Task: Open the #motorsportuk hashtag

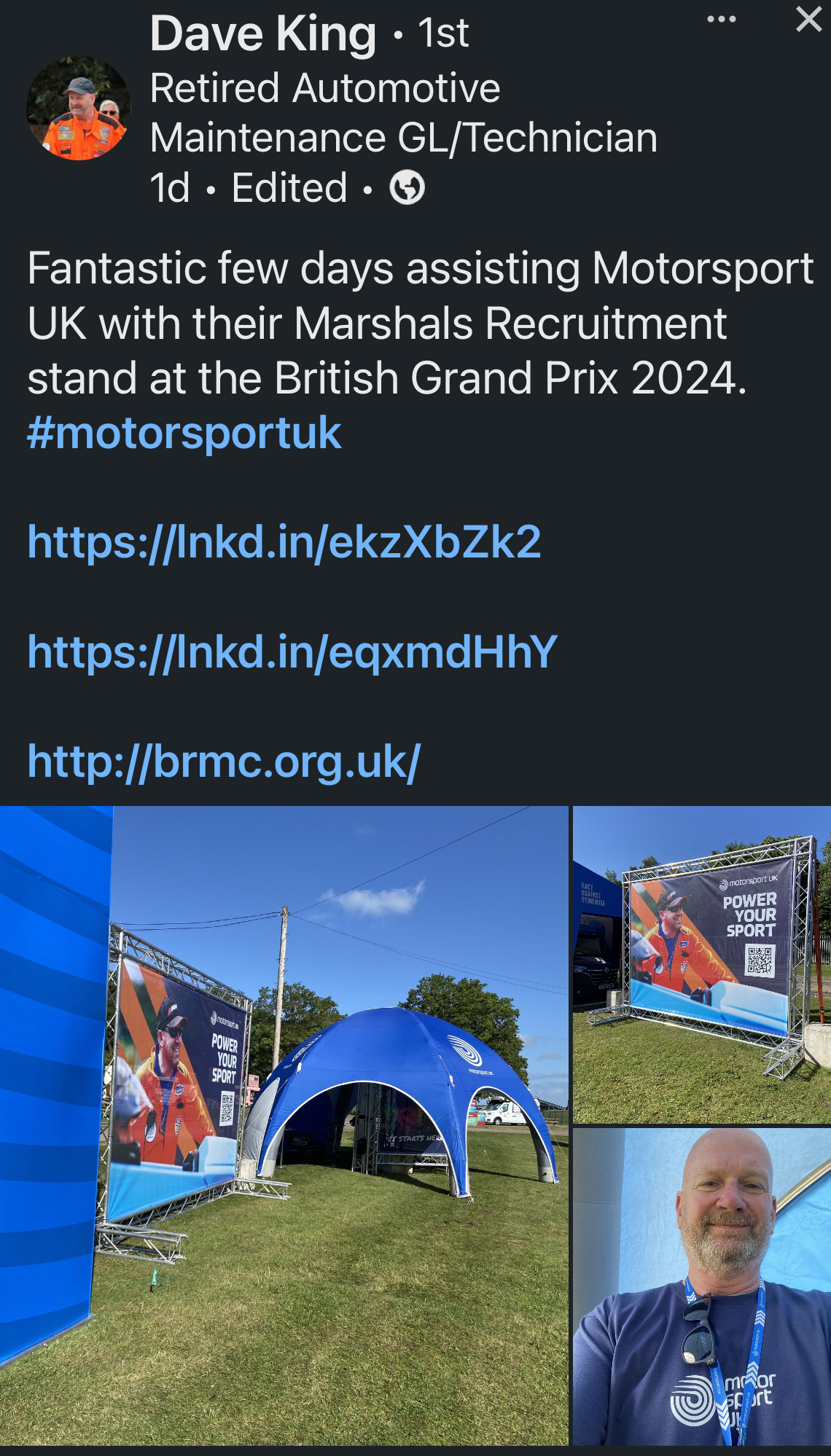Action: point(184,433)
